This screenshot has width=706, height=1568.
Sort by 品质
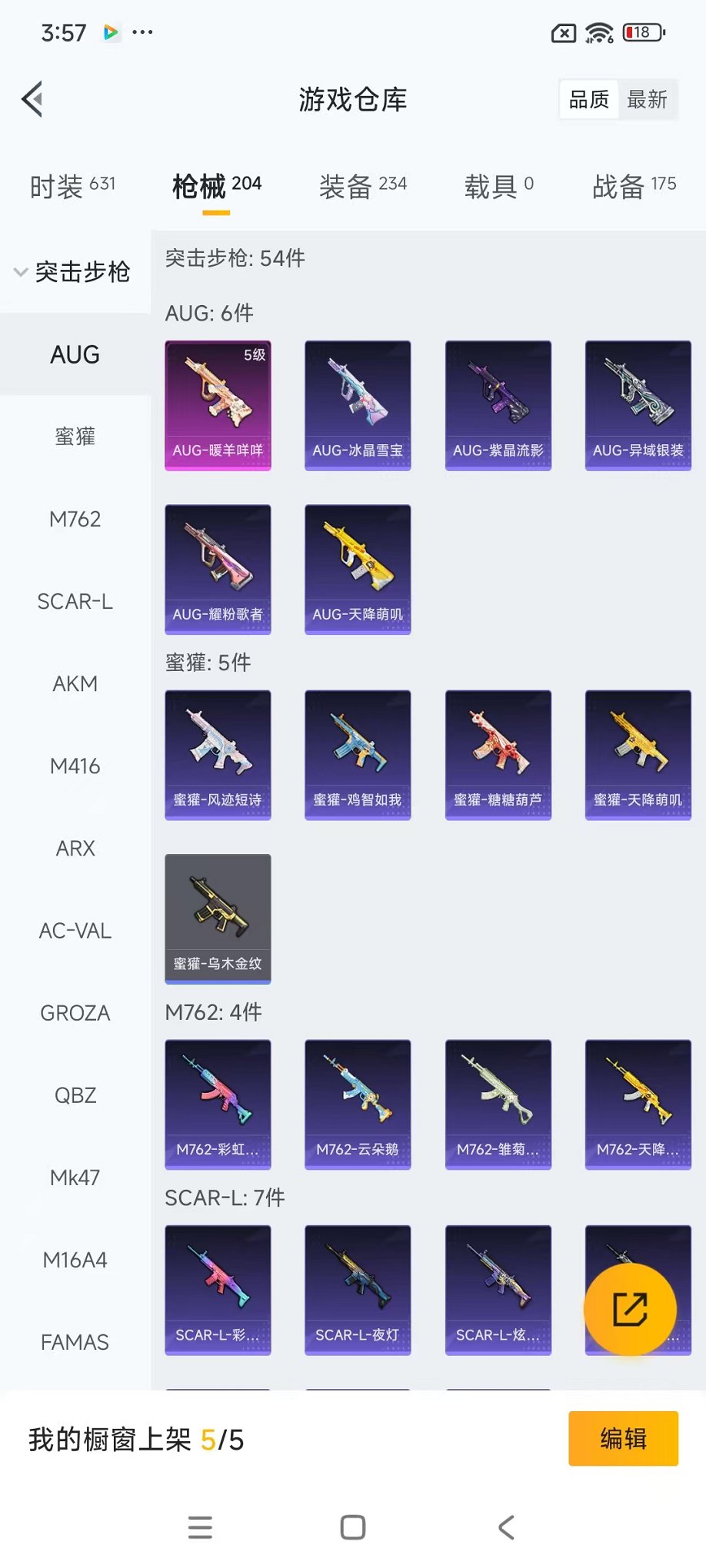[x=589, y=100]
